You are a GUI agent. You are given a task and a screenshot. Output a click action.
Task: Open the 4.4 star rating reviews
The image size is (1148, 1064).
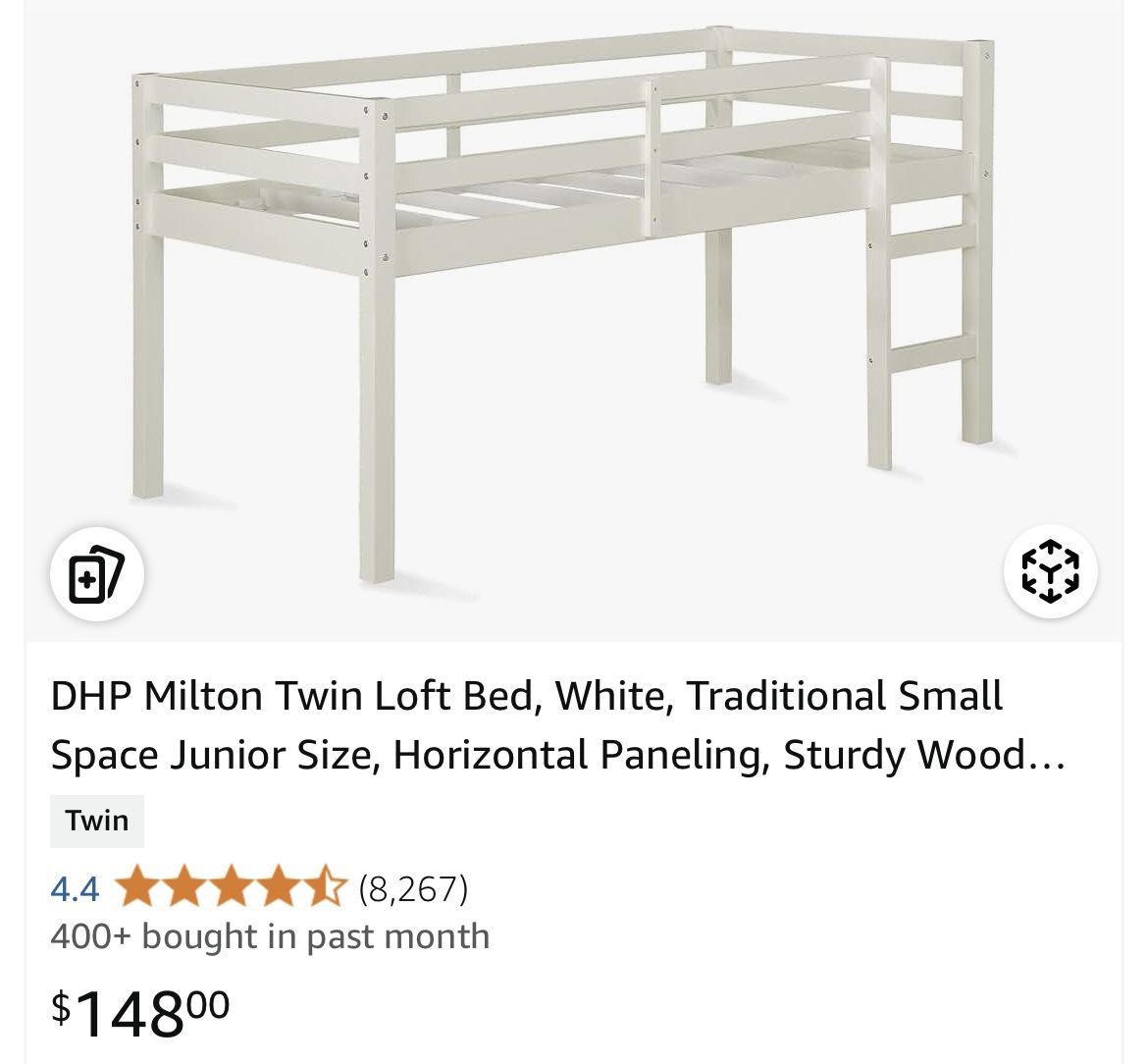[x=259, y=887]
